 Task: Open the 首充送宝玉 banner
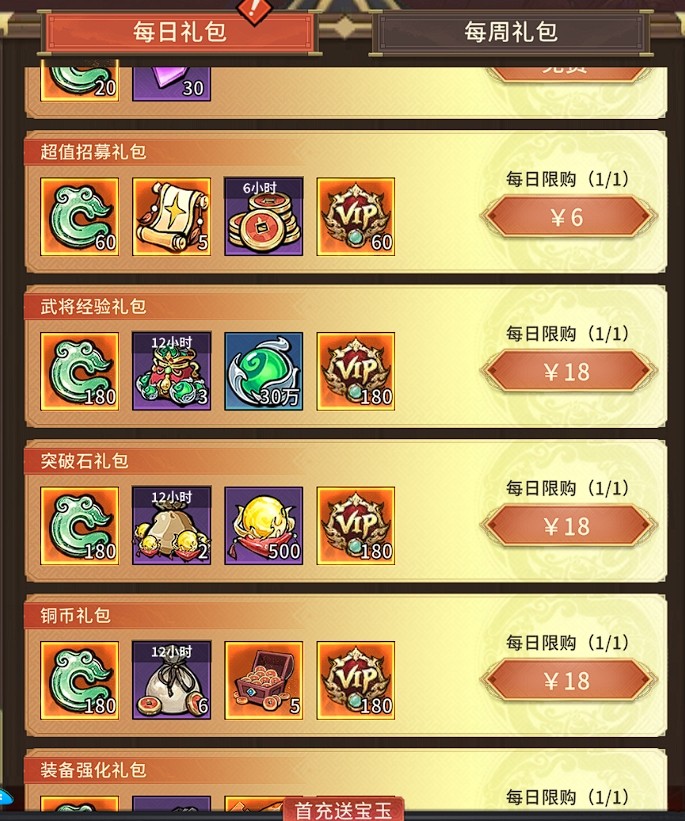344,809
